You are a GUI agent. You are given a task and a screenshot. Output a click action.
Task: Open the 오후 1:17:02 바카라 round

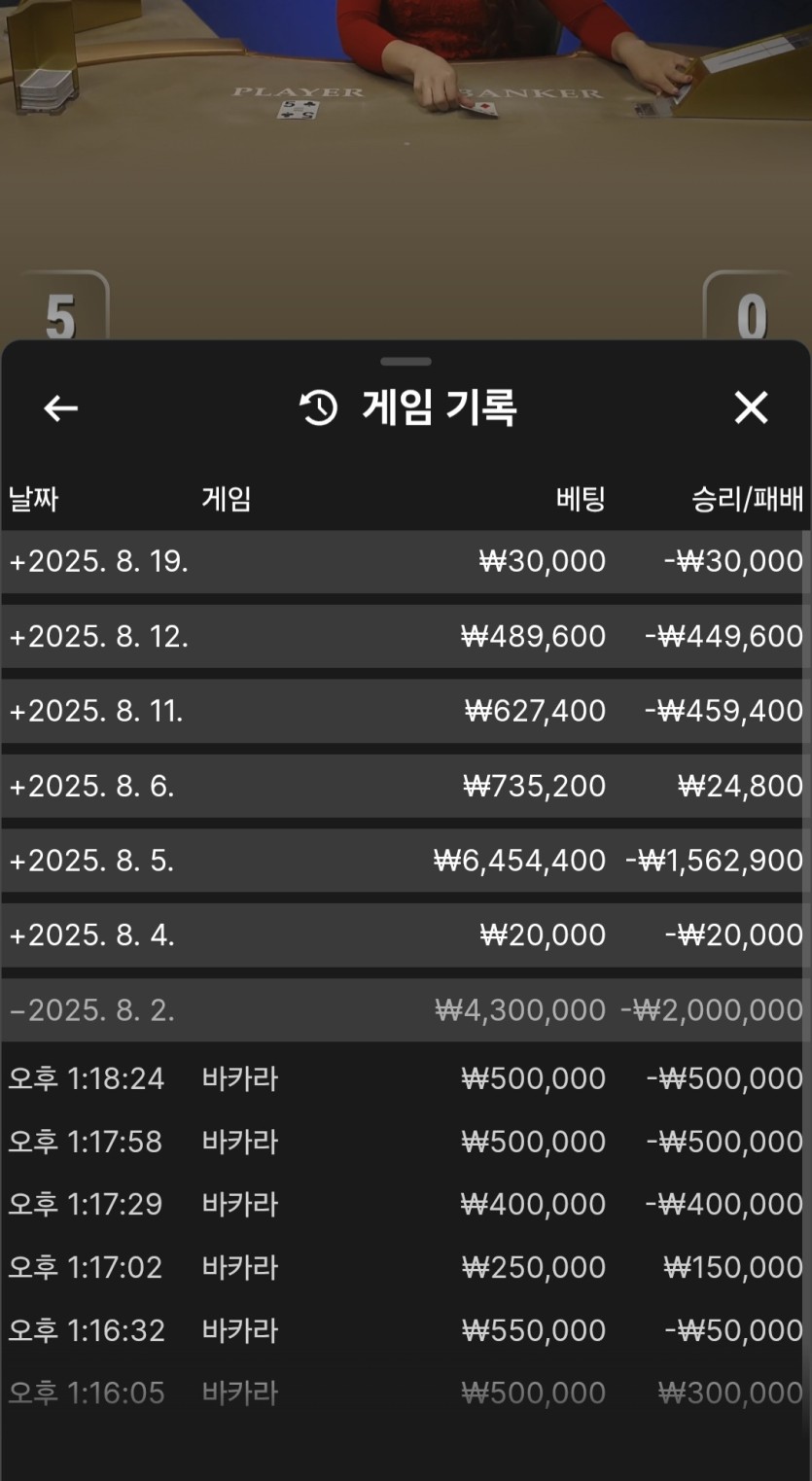(404, 1268)
